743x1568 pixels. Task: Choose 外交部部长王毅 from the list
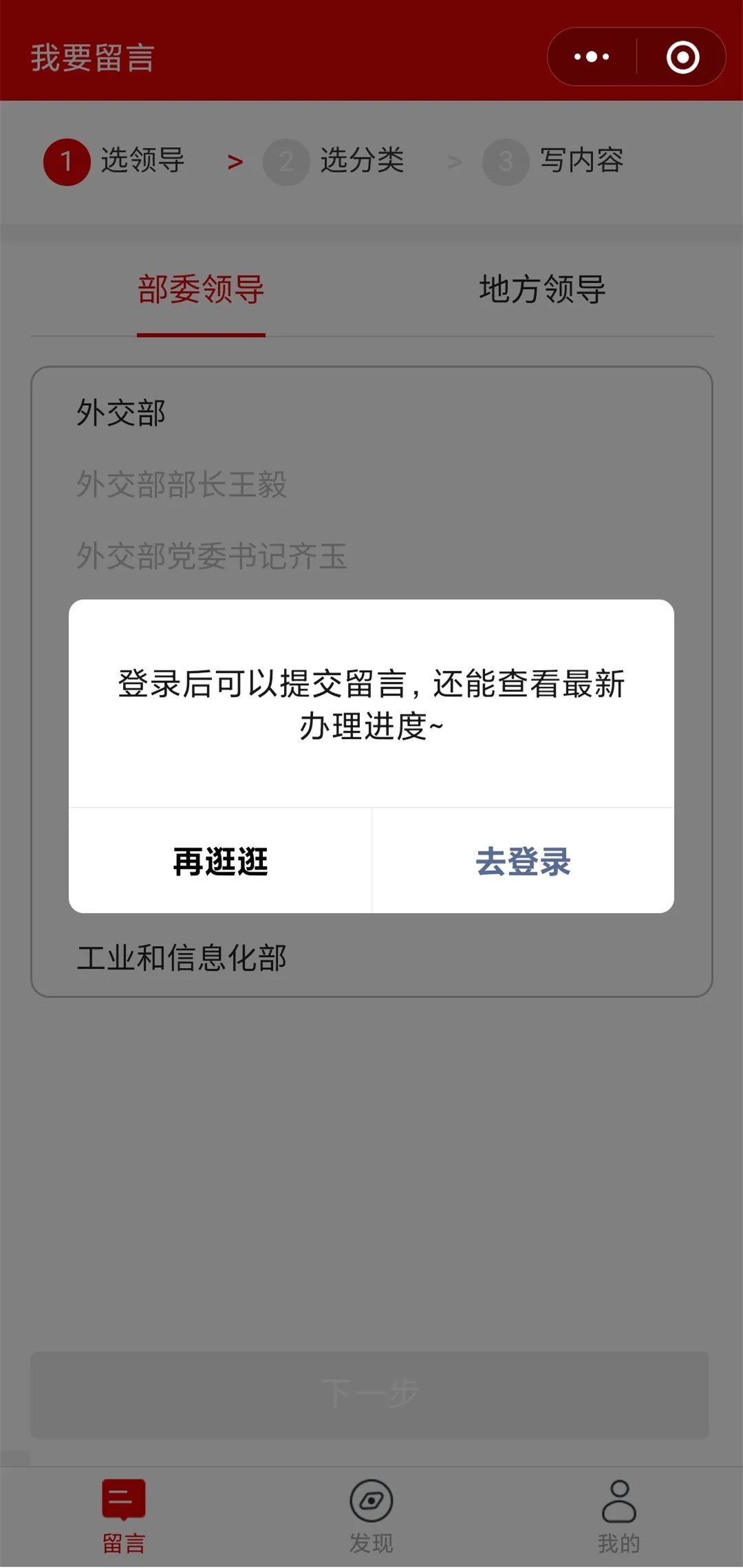tap(182, 484)
